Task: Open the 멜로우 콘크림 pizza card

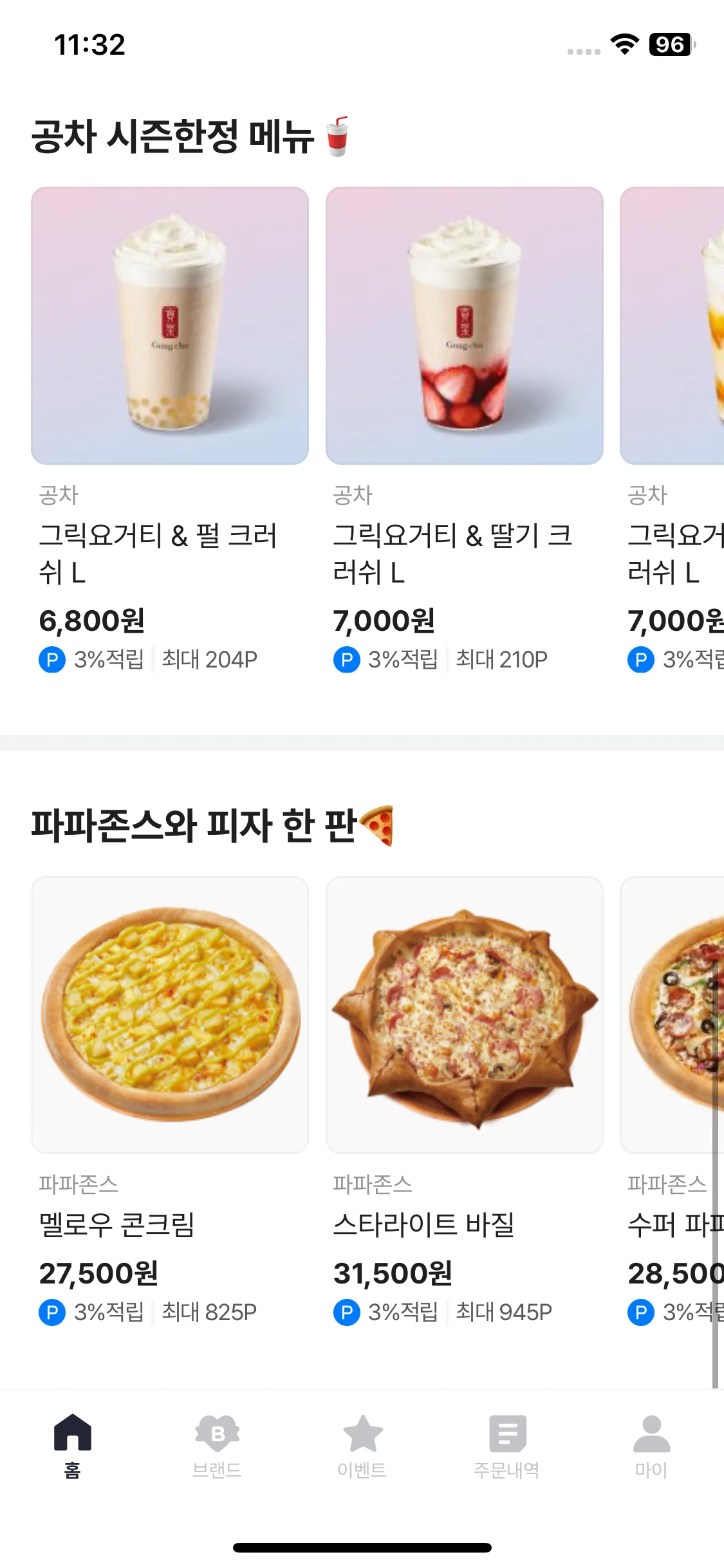Action: 170,1014
